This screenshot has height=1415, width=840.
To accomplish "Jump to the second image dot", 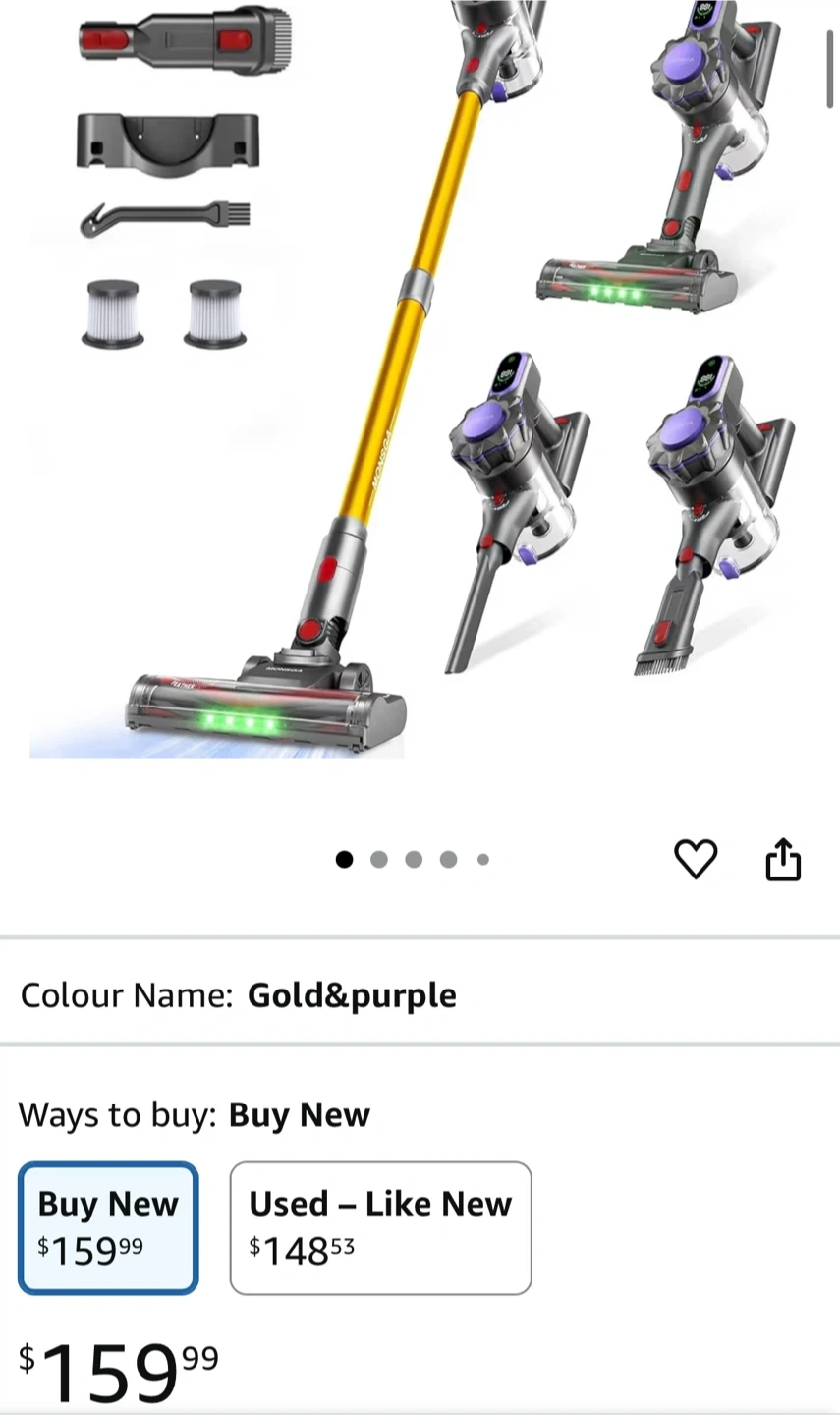I will pyautogui.click(x=378, y=860).
